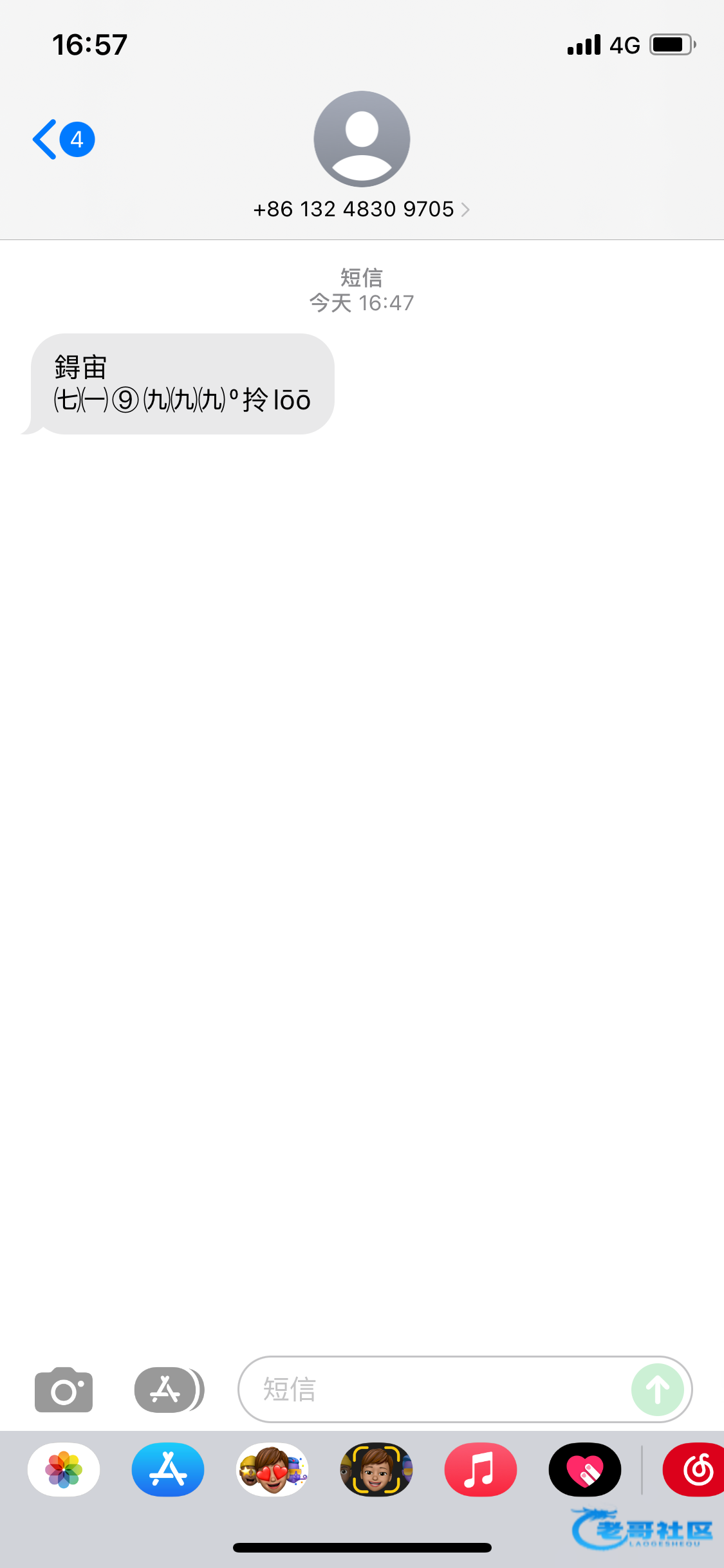
Task: Open Memoji Stickers with heart-eyes faces
Action: tap(272, 1470)
